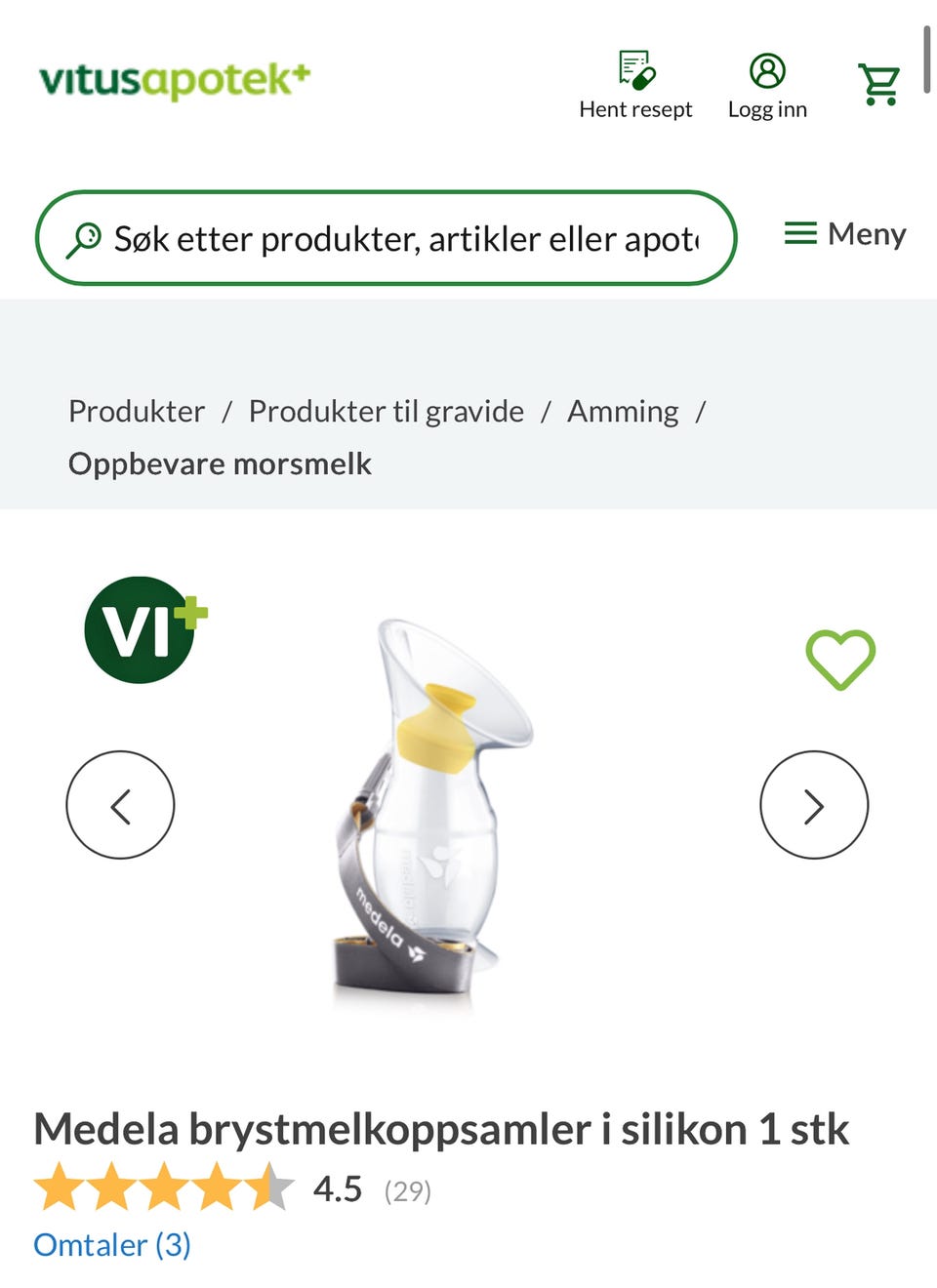937x1288 pixels.
Task: Click the magnifying glass search icon
Action: (x=88, y=237)
